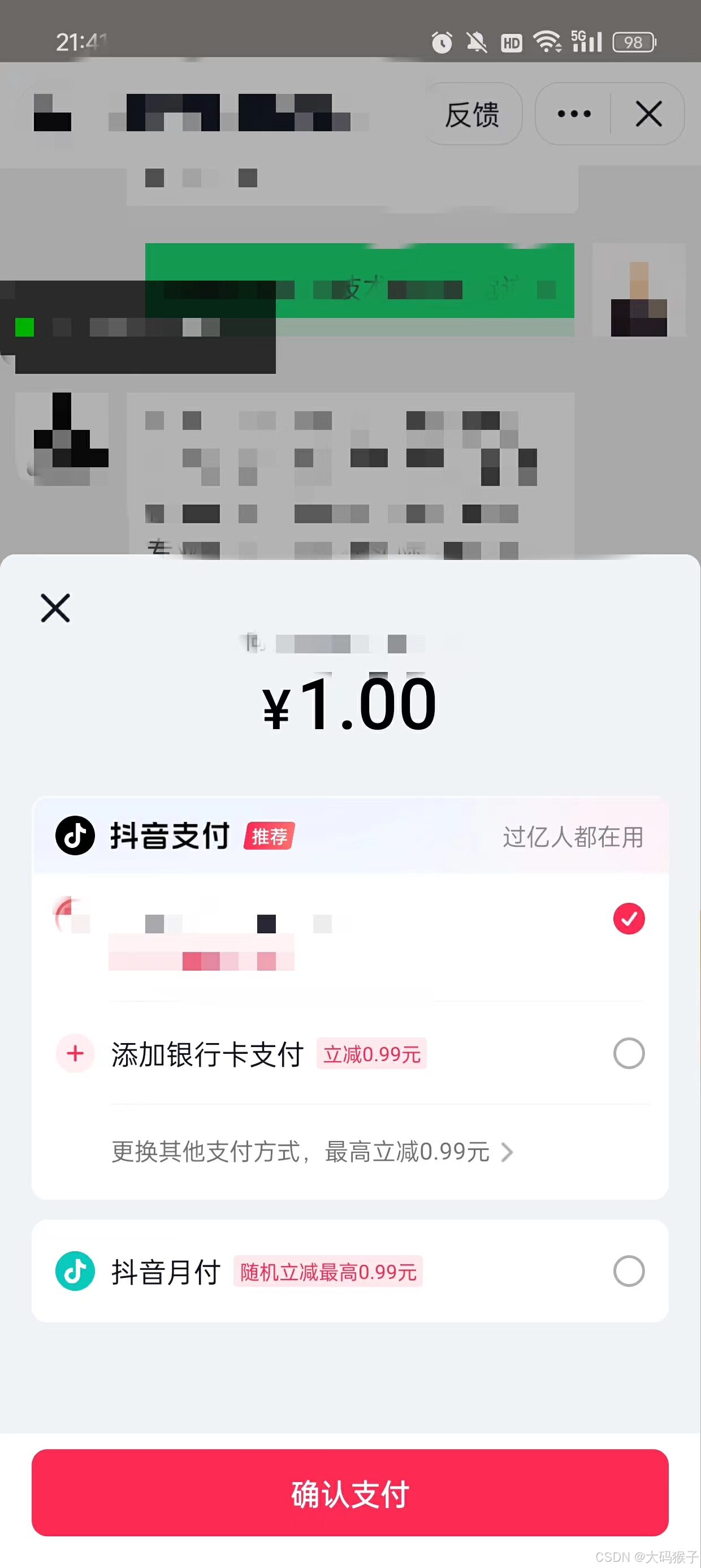Click the Wi-Fi icon in the status bar
The image size is (701, 1568).
(x=547, y=42)
